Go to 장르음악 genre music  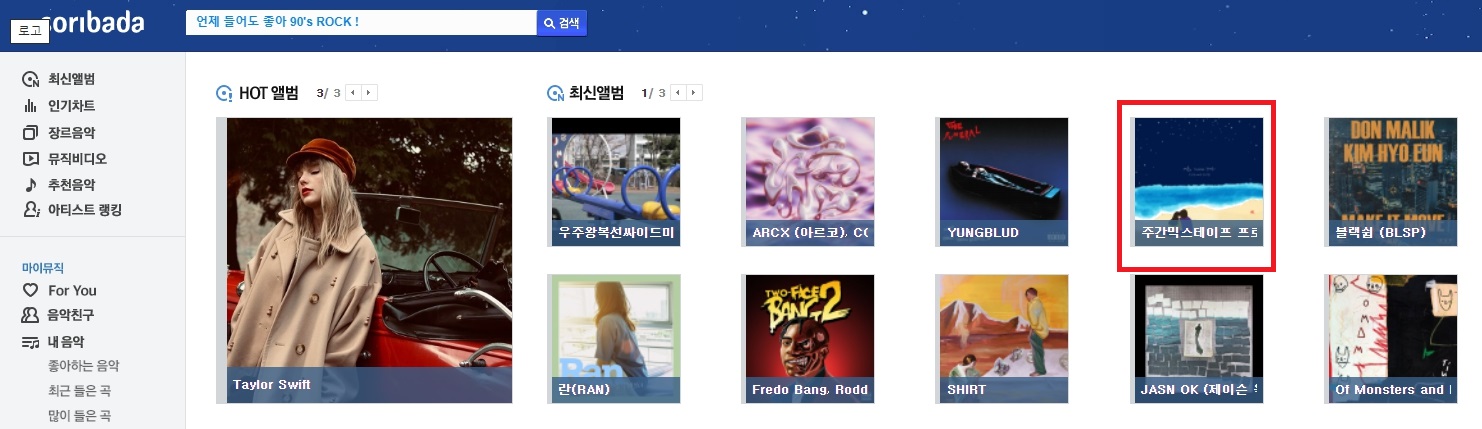[x=70, y=132]
